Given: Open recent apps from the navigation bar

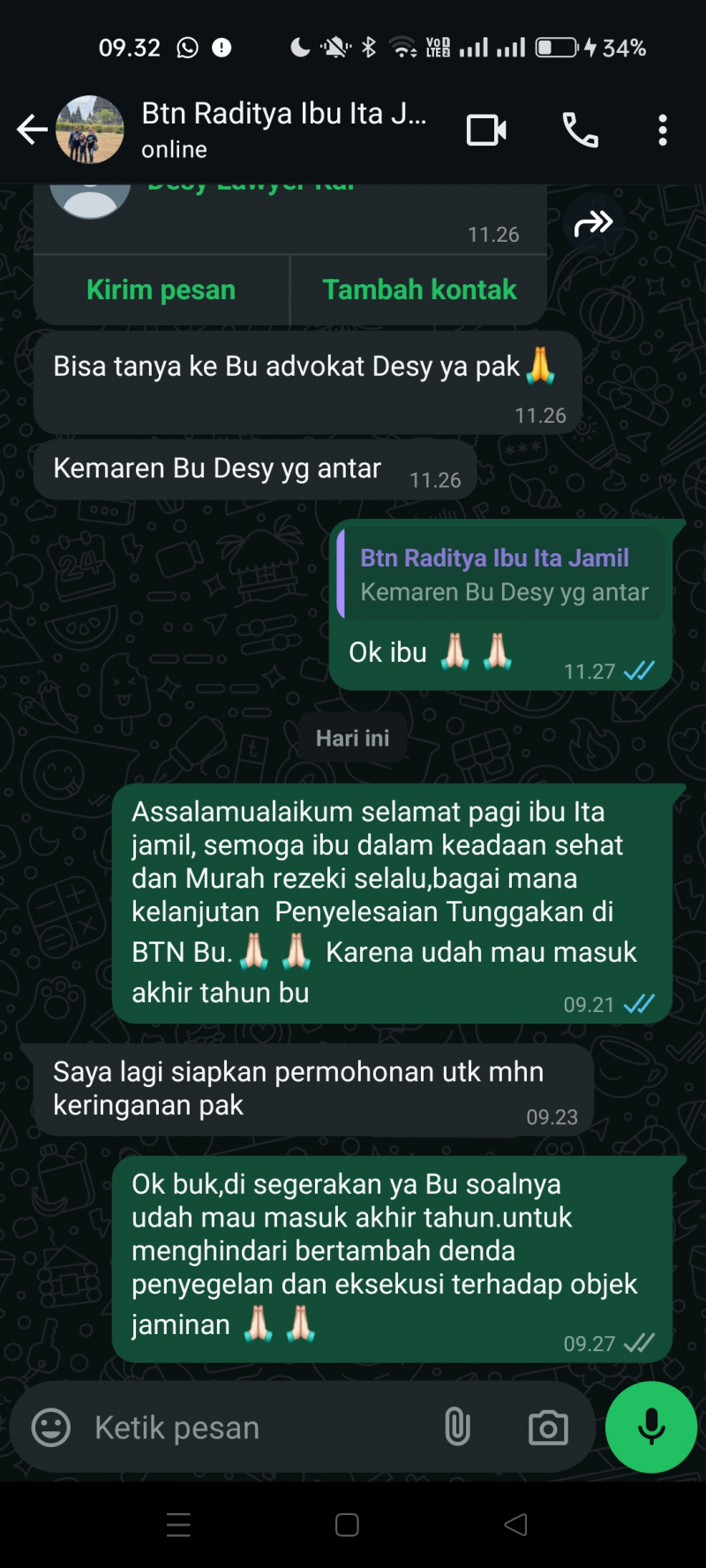Looking at the screenshot, I should (x=178, y=1525).
